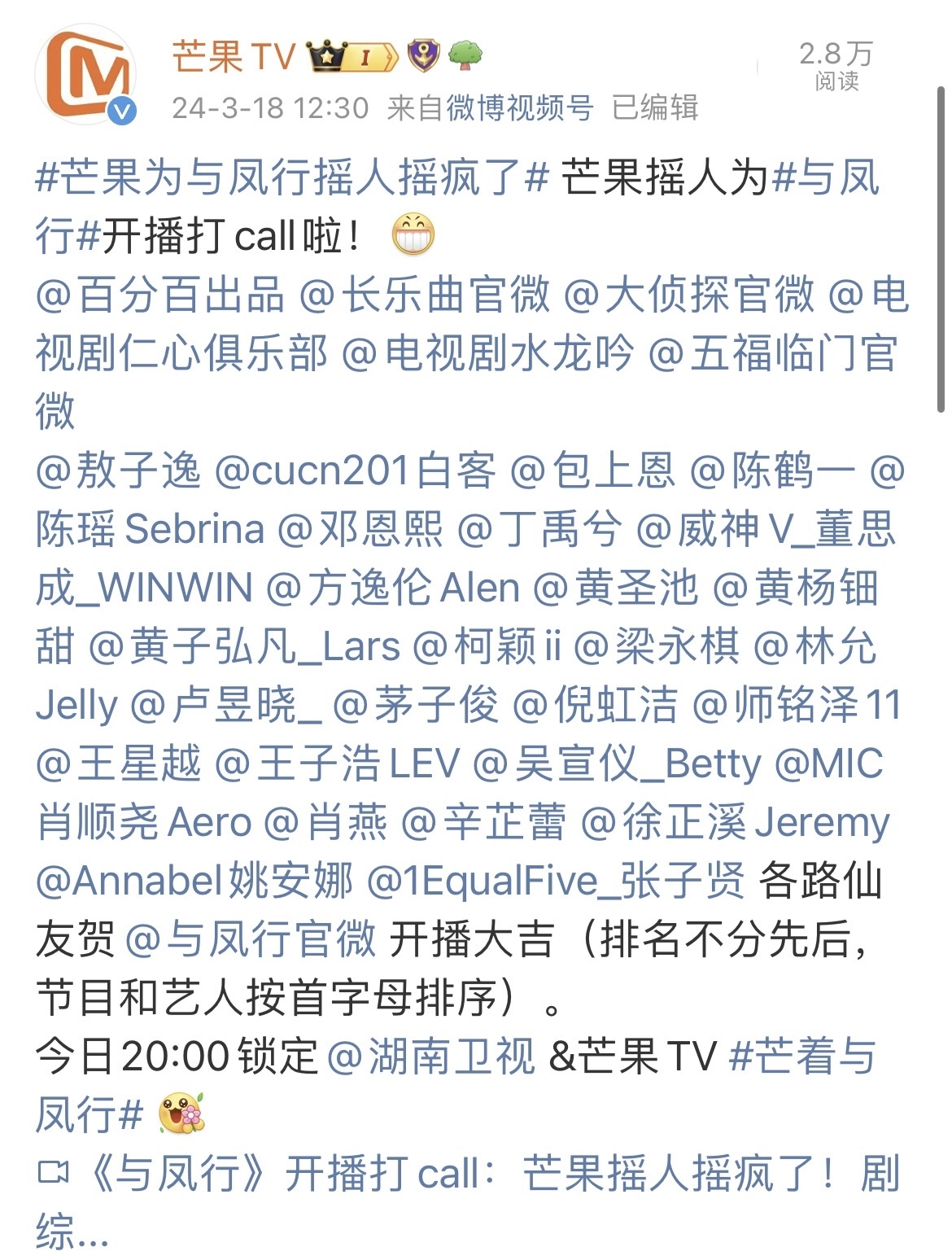Visit @梁永棋 profile
This screenshot has height=1260, width=952.
[657, 645]
